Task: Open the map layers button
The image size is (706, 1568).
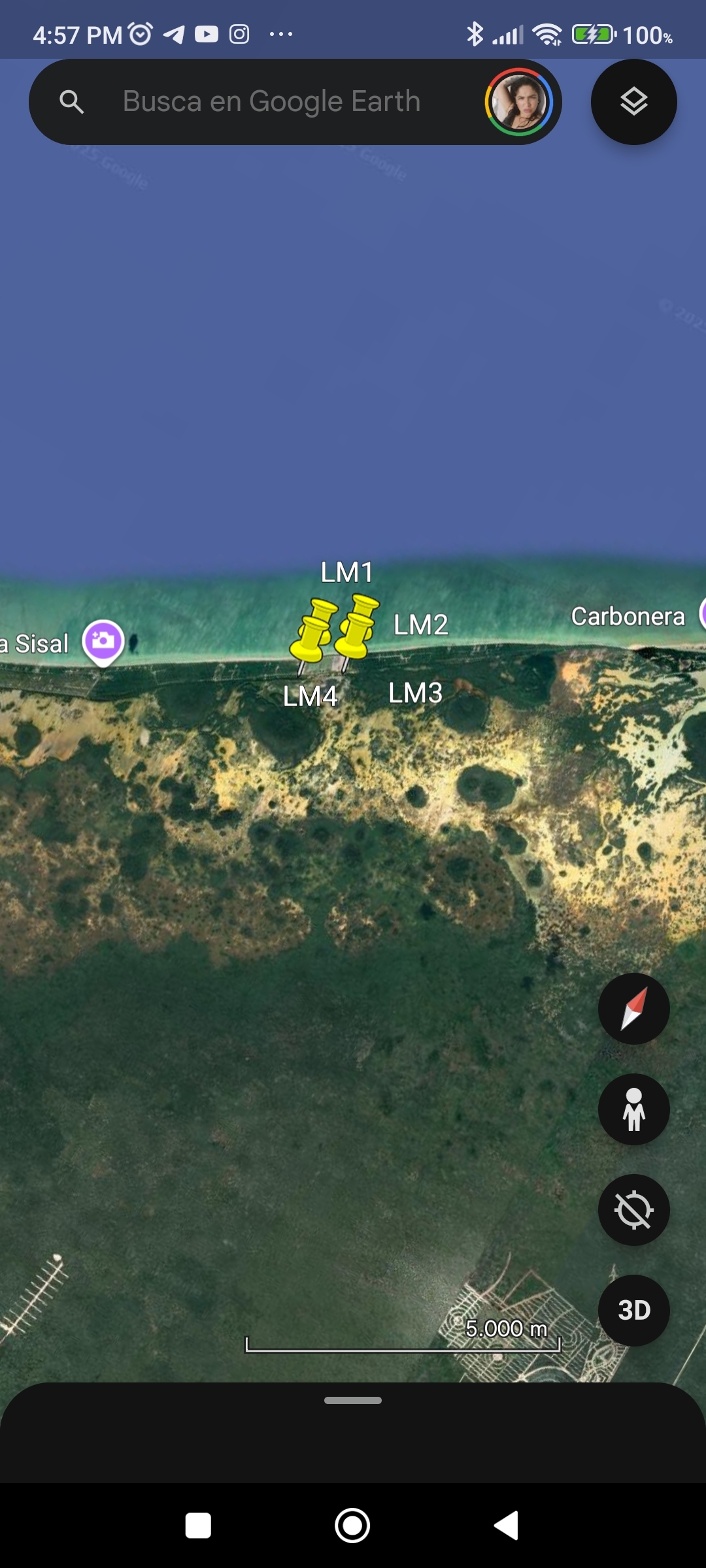Action: coord(633,102)
